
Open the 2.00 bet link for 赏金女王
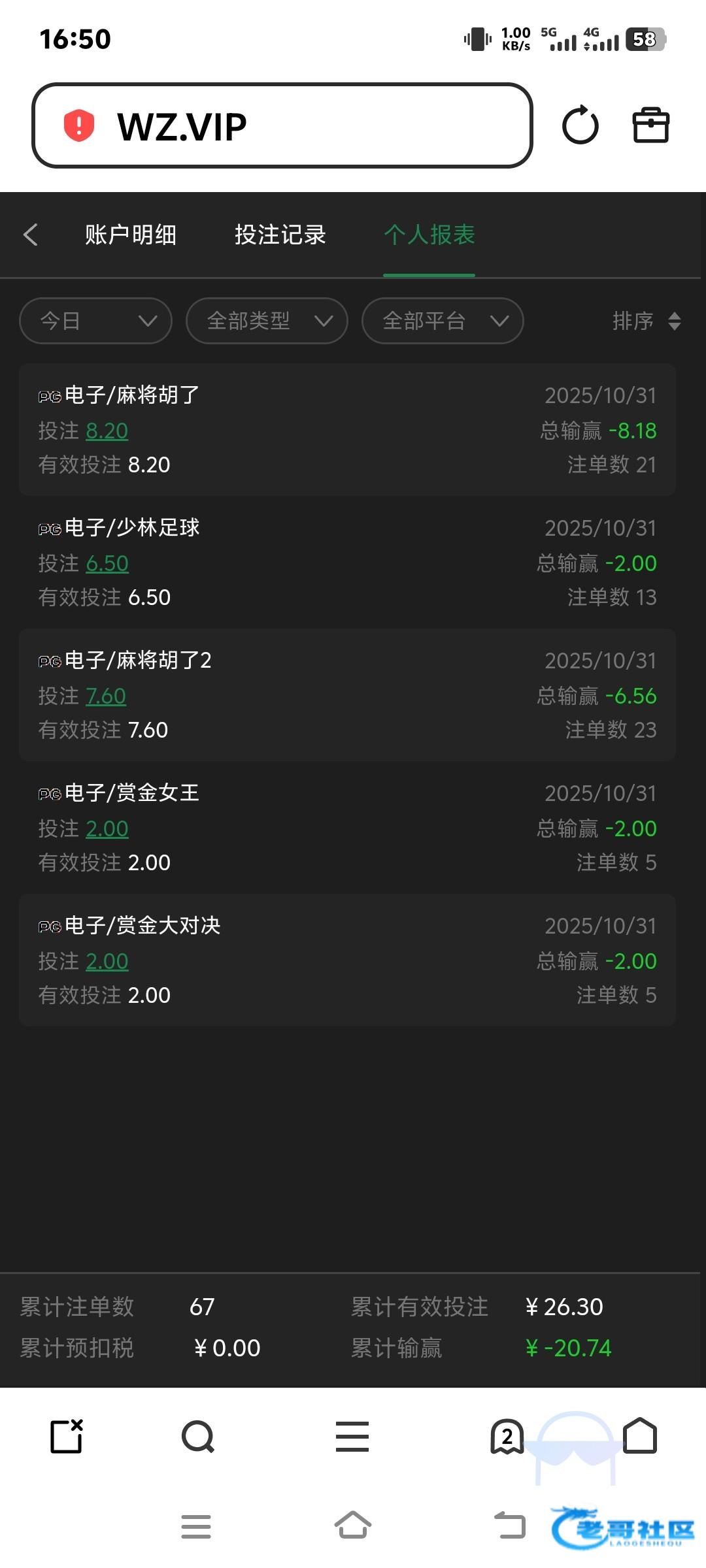click(x=107, y=828)
